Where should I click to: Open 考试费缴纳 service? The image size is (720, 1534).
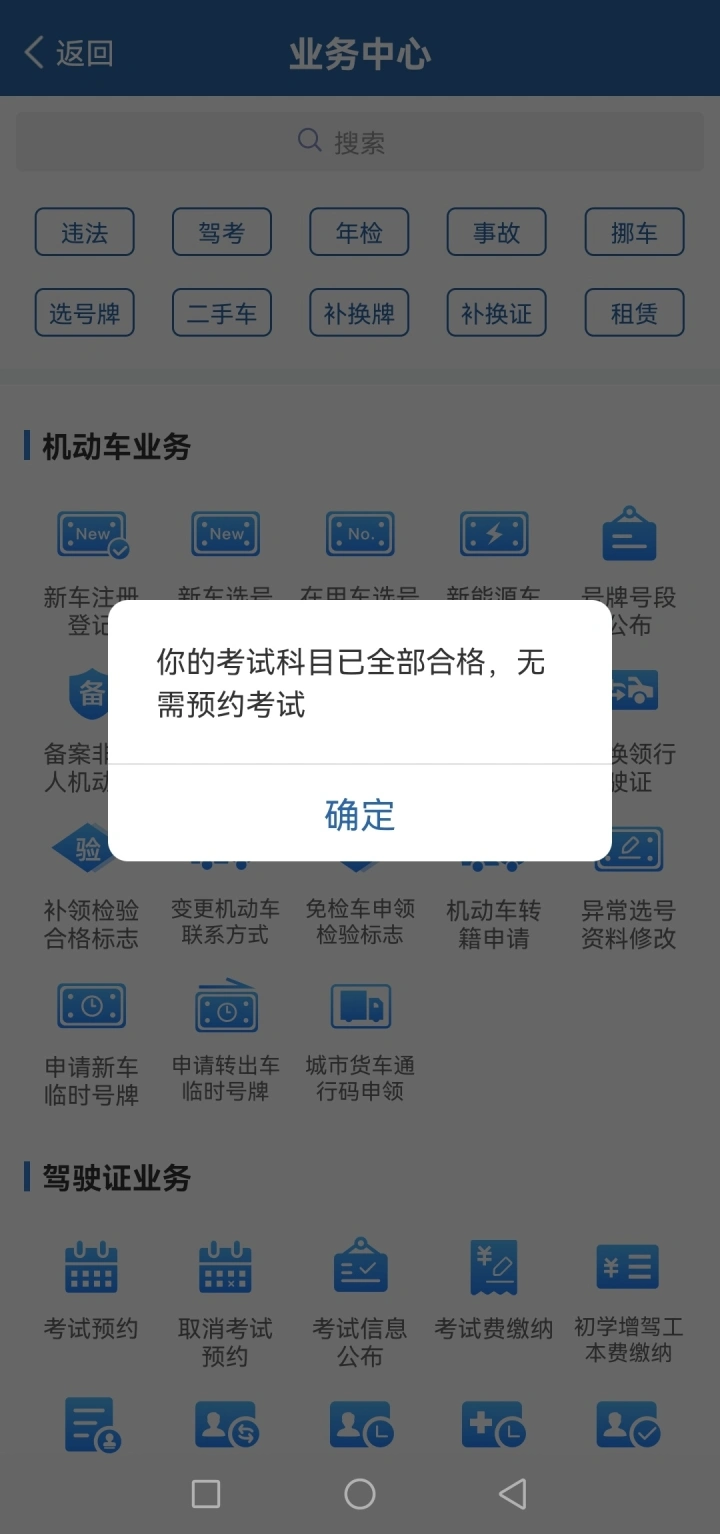tap(494, 1291)
